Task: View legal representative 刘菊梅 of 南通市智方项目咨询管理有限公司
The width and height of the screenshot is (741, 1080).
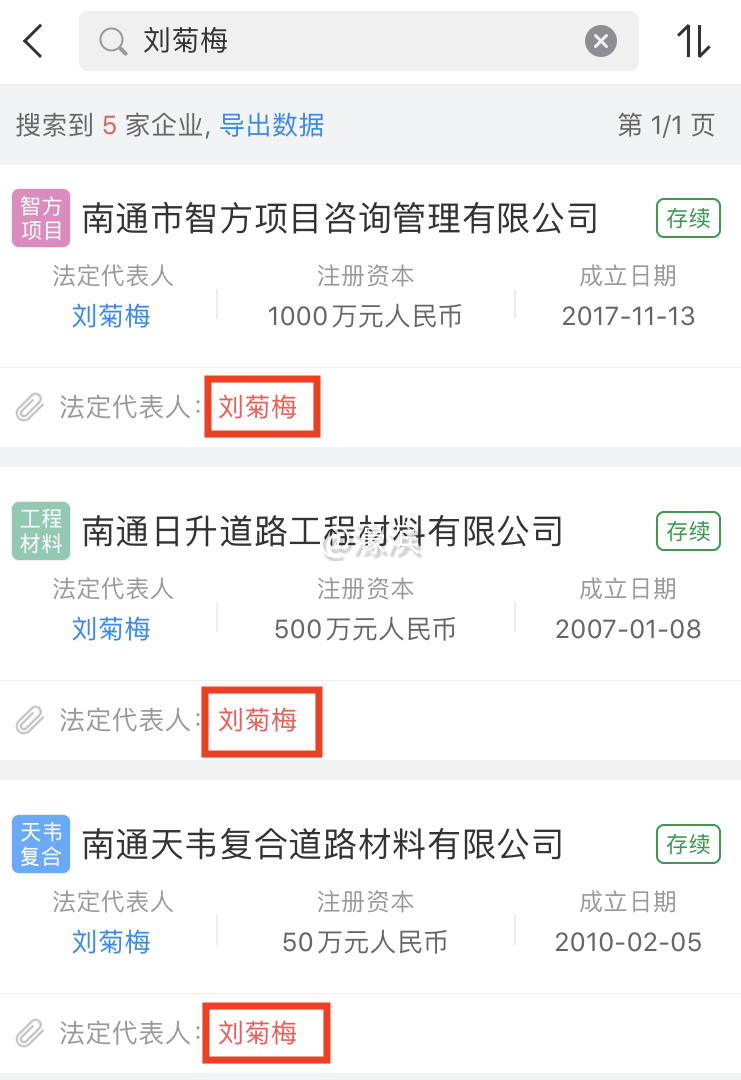Action: coord(111,317)
